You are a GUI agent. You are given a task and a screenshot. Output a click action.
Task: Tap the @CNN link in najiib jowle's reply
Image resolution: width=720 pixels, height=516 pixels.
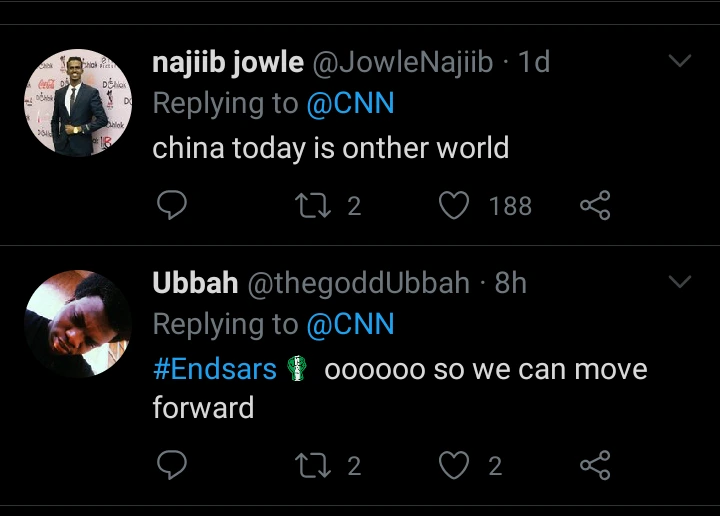(350, 103)
